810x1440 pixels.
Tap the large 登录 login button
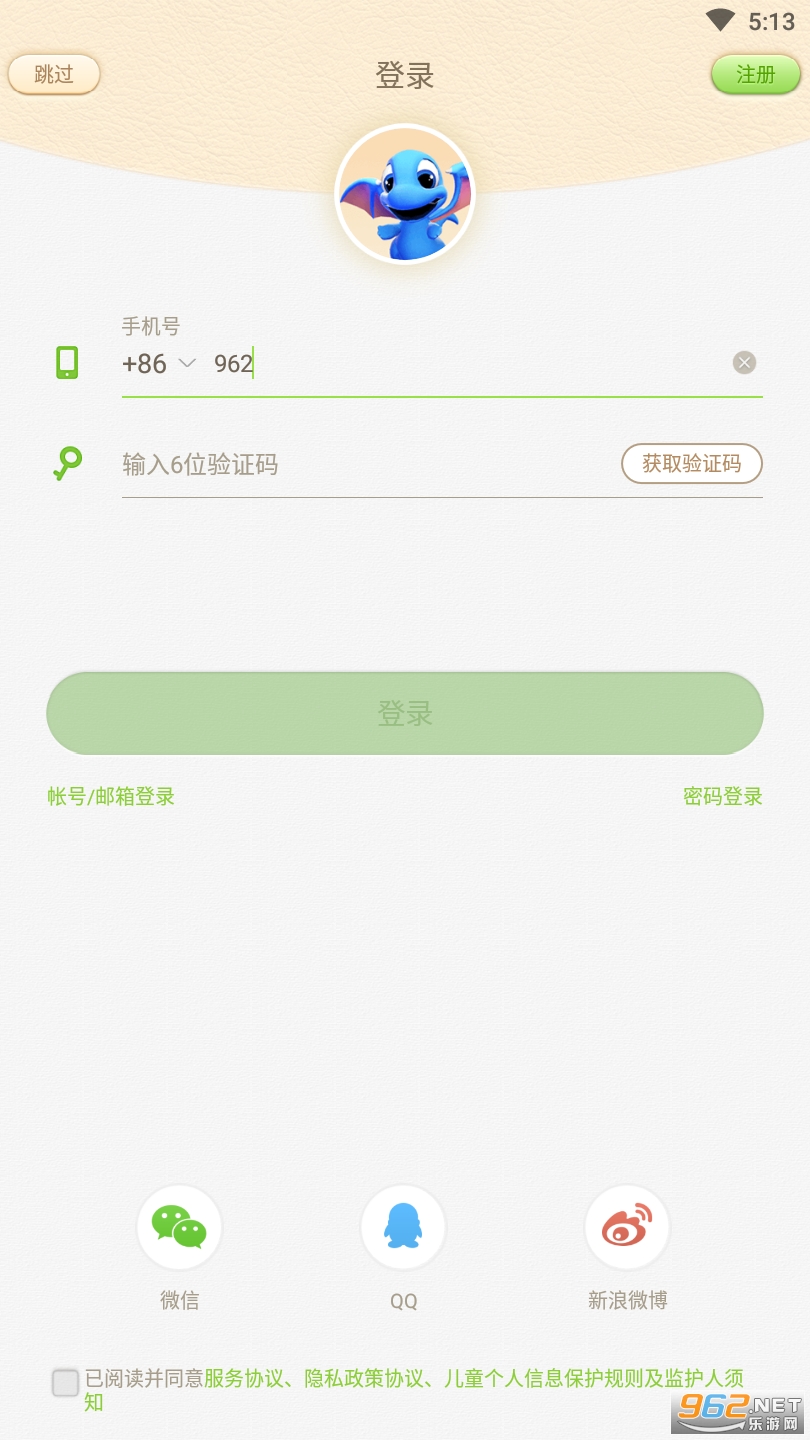405,713
